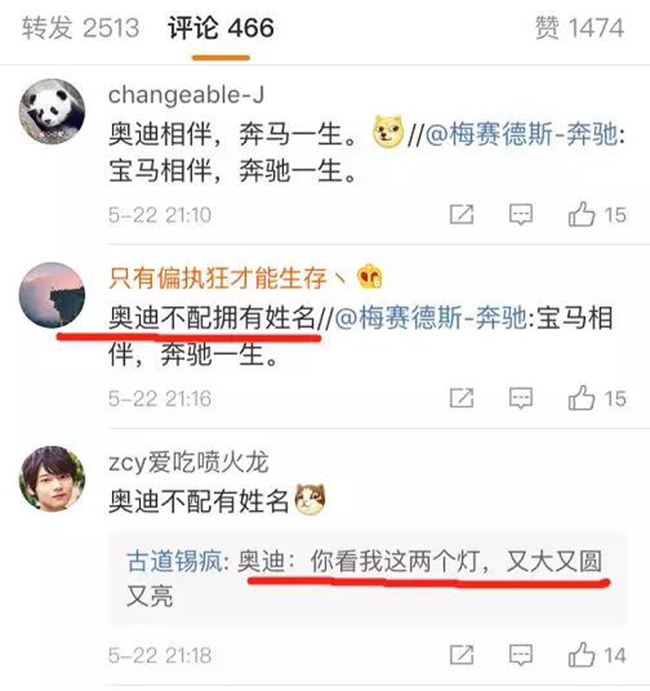Repost changeable-J's comment
Screen dimensions: 650x691
[x=461, y=214]
